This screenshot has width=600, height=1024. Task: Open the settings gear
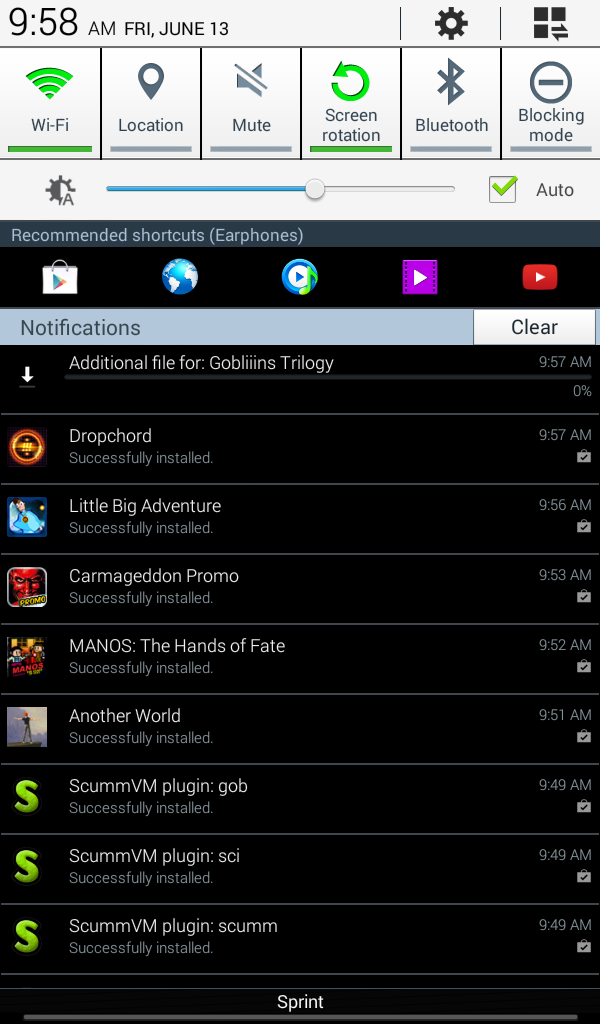(451, 24)
